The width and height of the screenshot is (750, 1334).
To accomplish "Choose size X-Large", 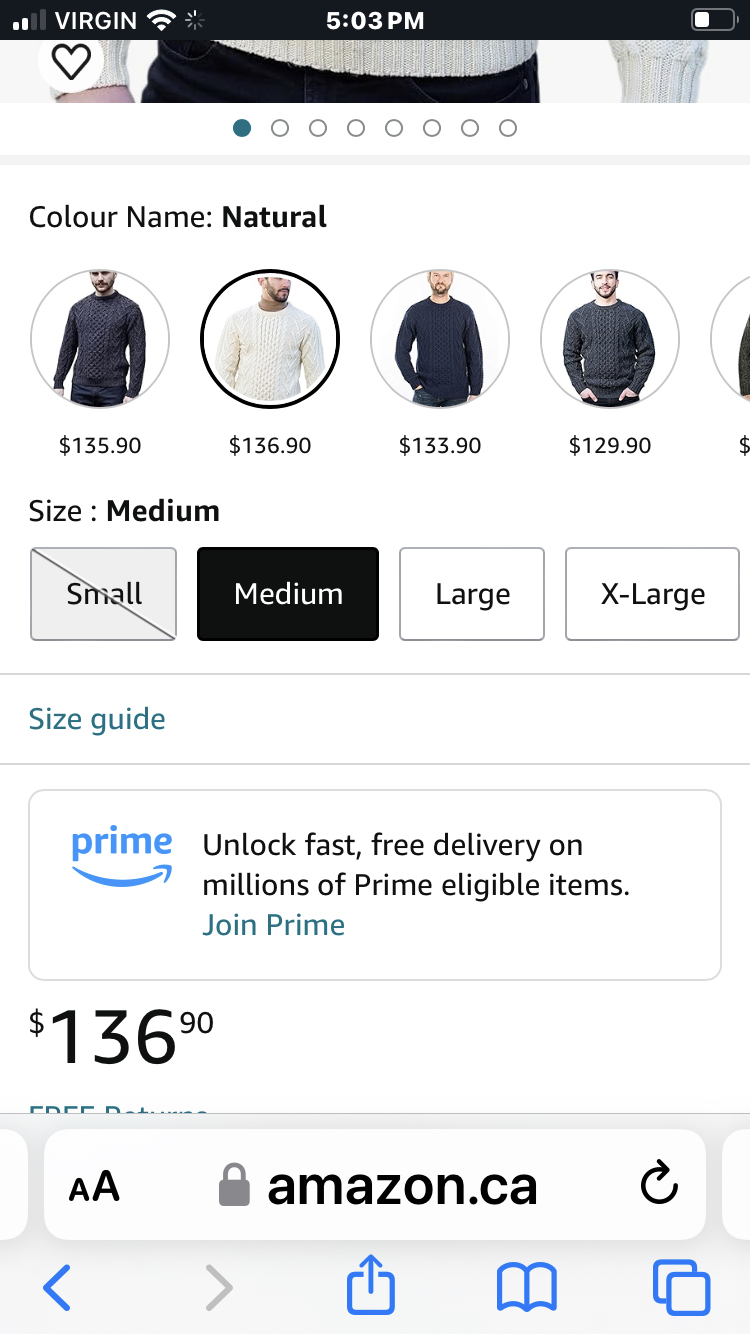I will tap(652, 594).
